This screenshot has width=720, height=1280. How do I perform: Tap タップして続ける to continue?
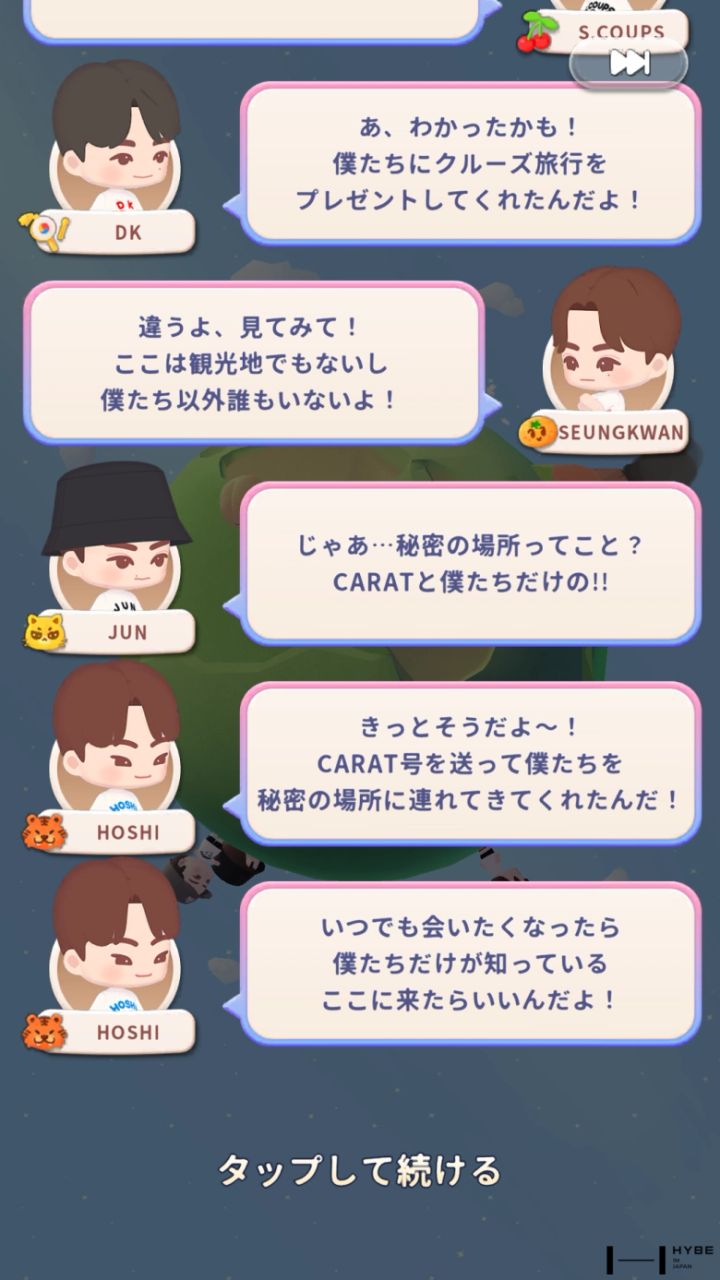359,1169
